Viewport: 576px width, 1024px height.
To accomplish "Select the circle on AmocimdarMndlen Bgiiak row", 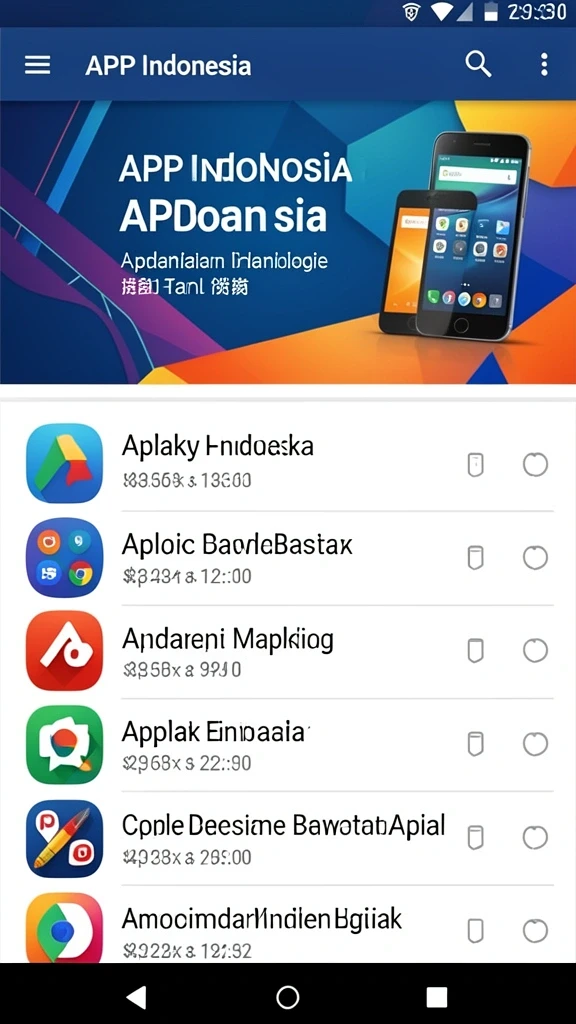I will point(536,931).
